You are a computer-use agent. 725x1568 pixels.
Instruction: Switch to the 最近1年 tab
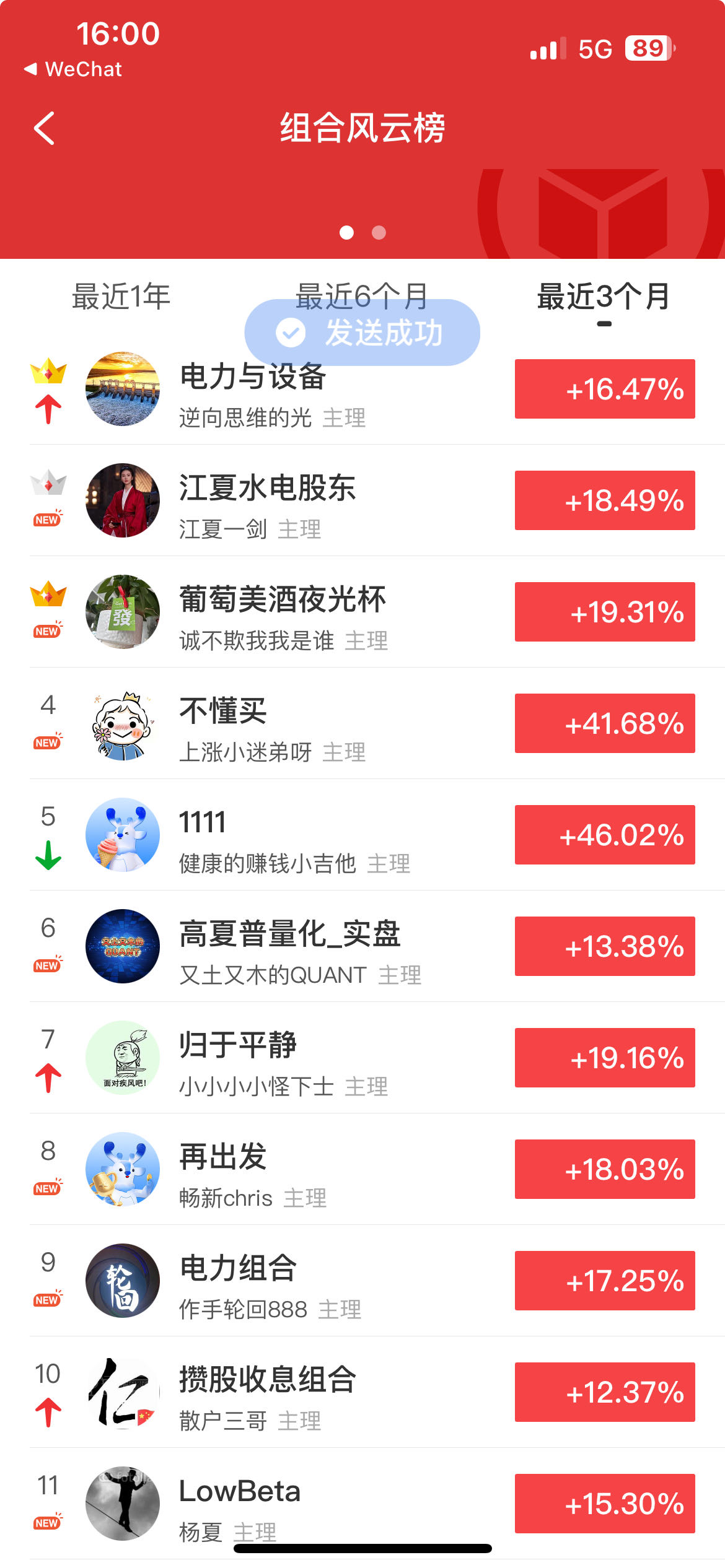tap(121, 296)
